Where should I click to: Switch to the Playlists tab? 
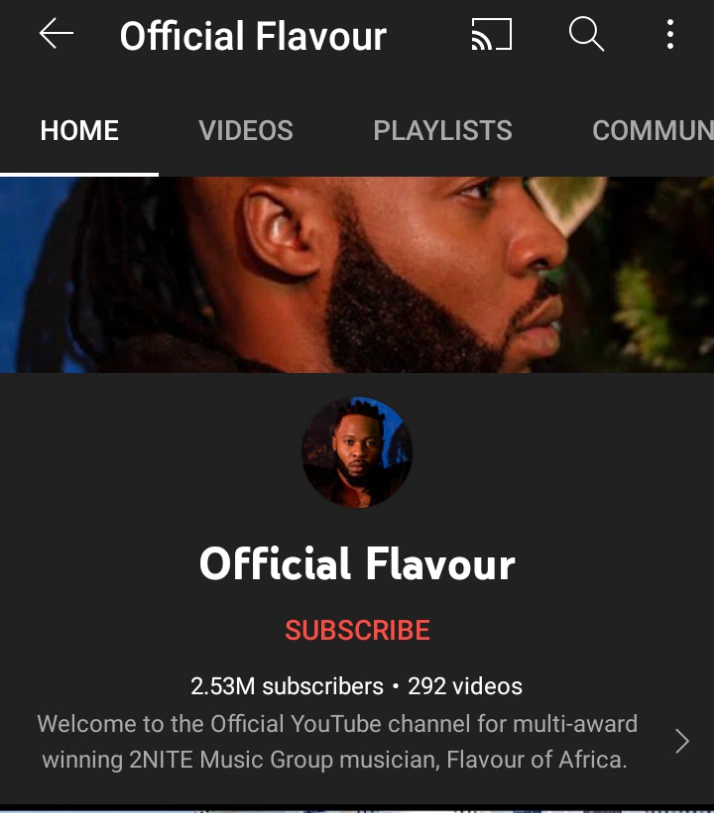click(x=442, y=131)
